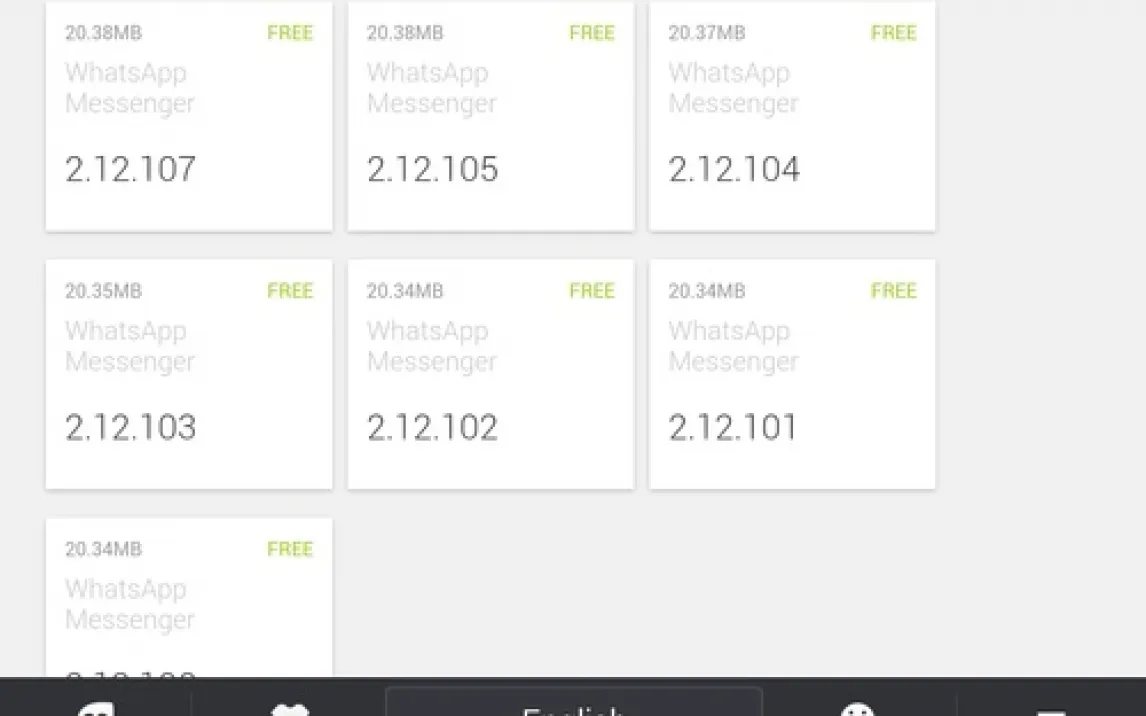Select the WhatsApp Messenger 2.12.105 card

tap(490, 116)
